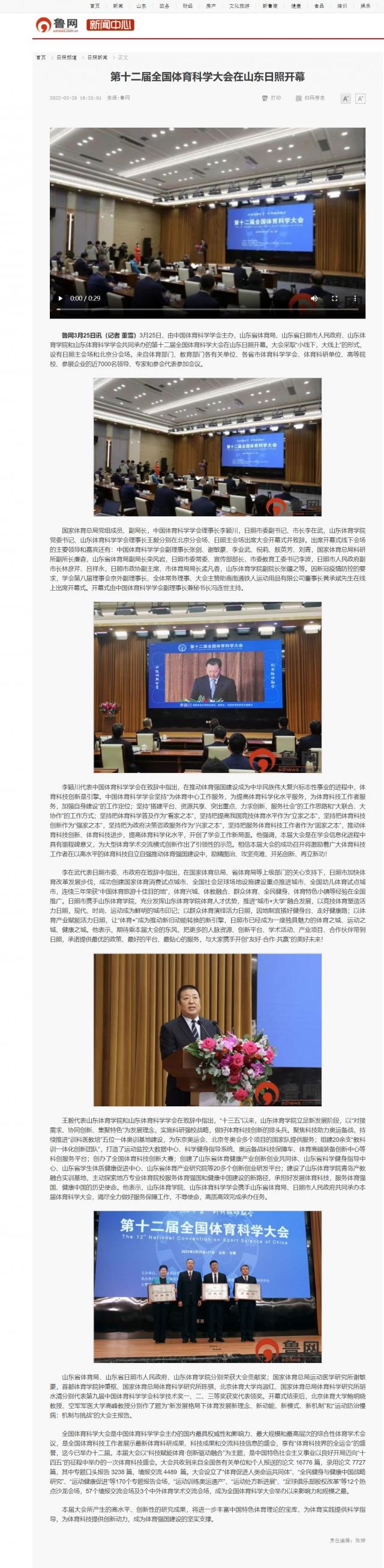Increase font size with A+
Image resolution: width=384 pixels, height=1568 pixels.
pos(360,98)
